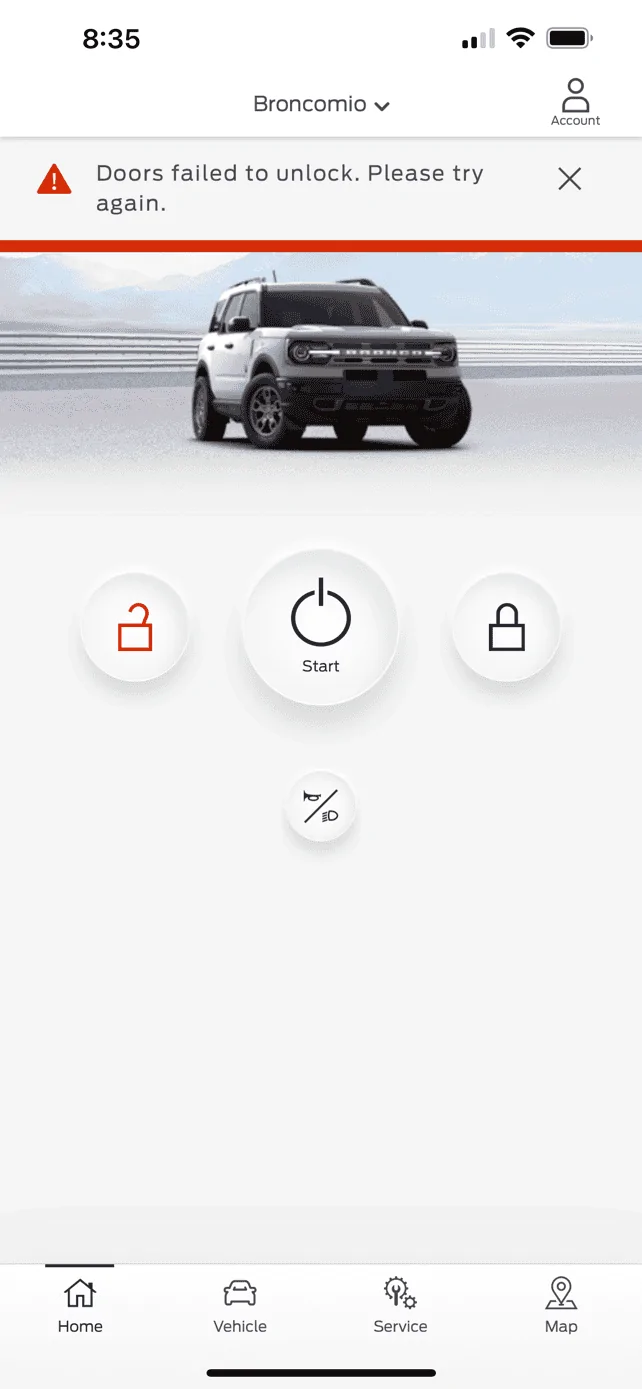Open the Account profile
Screen dimensions: 642x1389
[x=575, y=102]
